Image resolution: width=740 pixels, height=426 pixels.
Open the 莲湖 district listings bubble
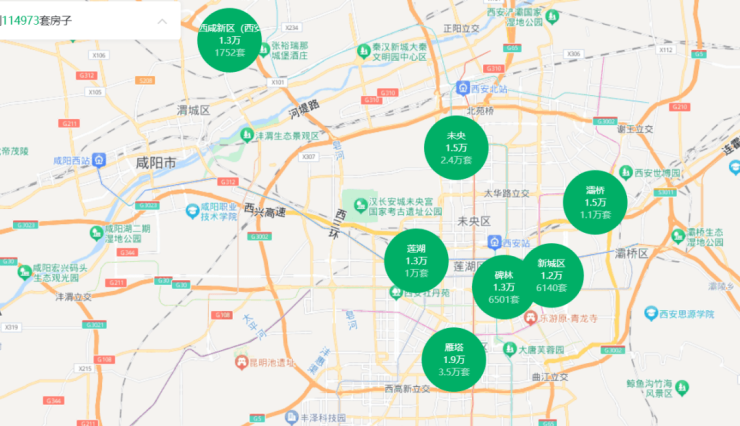pos(417,261)
